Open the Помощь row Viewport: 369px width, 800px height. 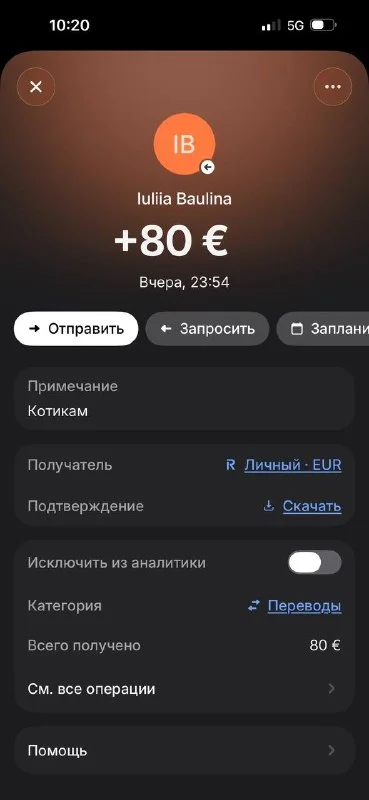click(x=184, y=751)
